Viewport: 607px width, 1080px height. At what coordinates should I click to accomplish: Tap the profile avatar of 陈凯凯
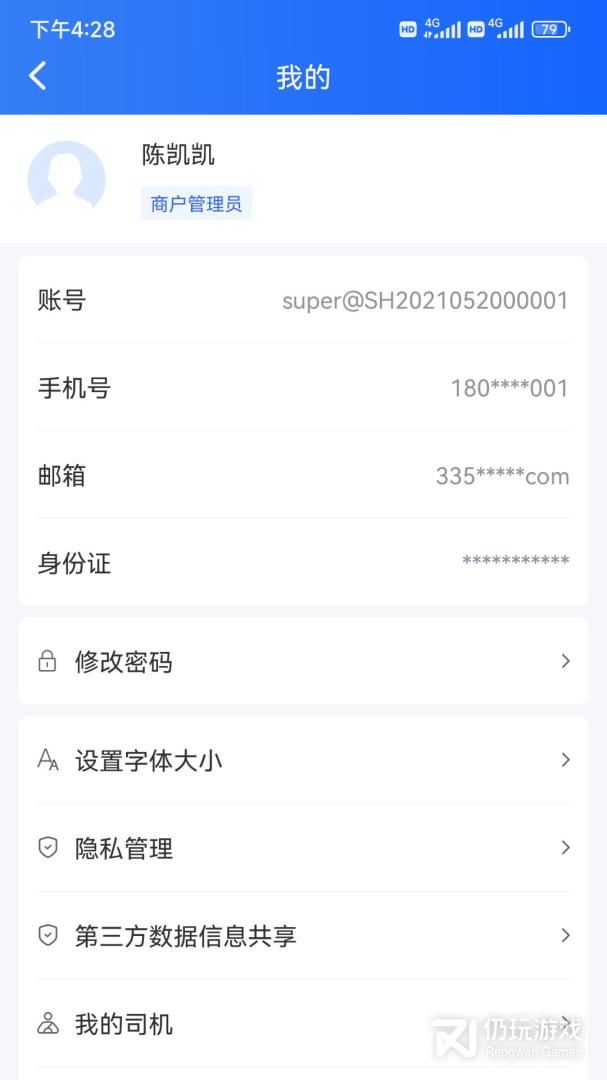click(66, 178)
